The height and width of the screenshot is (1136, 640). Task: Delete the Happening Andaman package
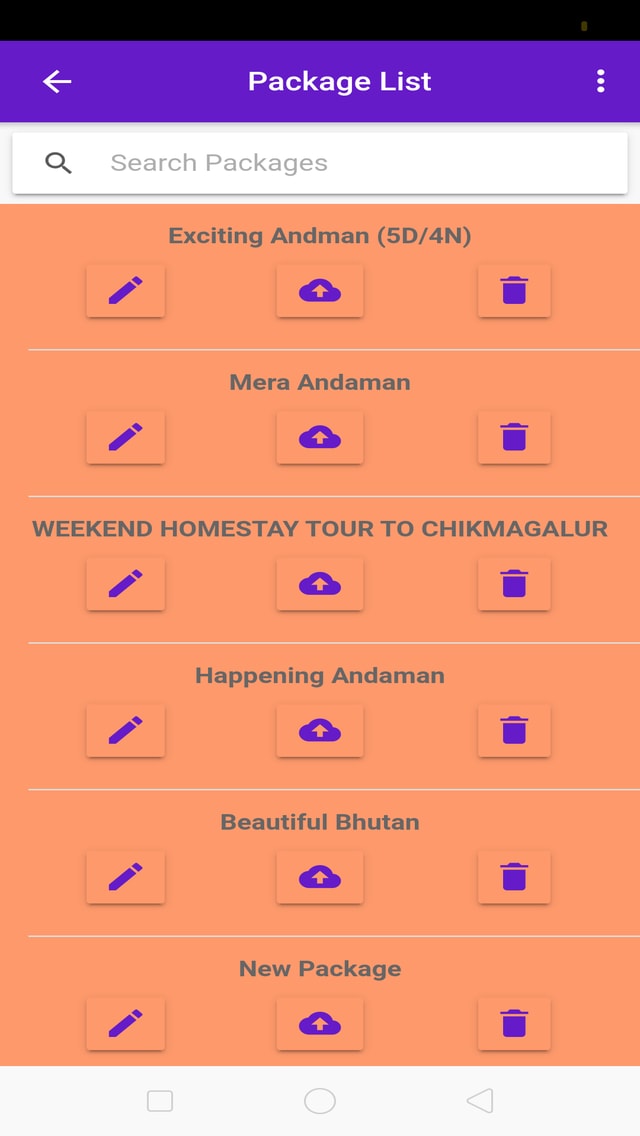click(x=514, y=730)
